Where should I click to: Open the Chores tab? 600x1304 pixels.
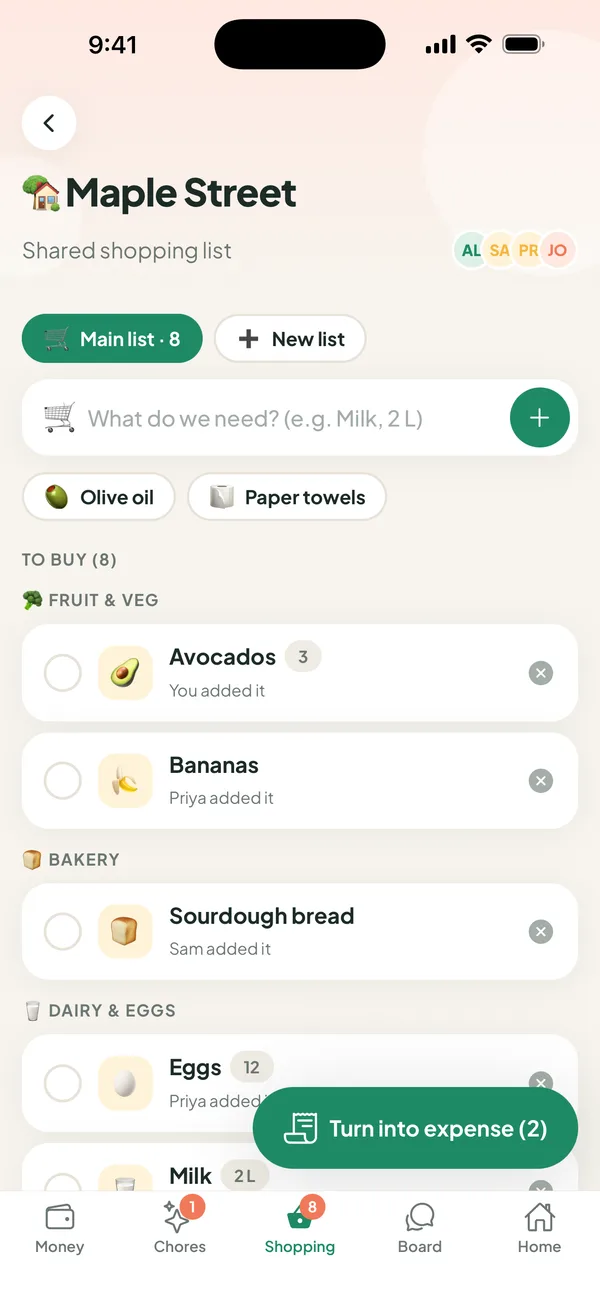180,1228
